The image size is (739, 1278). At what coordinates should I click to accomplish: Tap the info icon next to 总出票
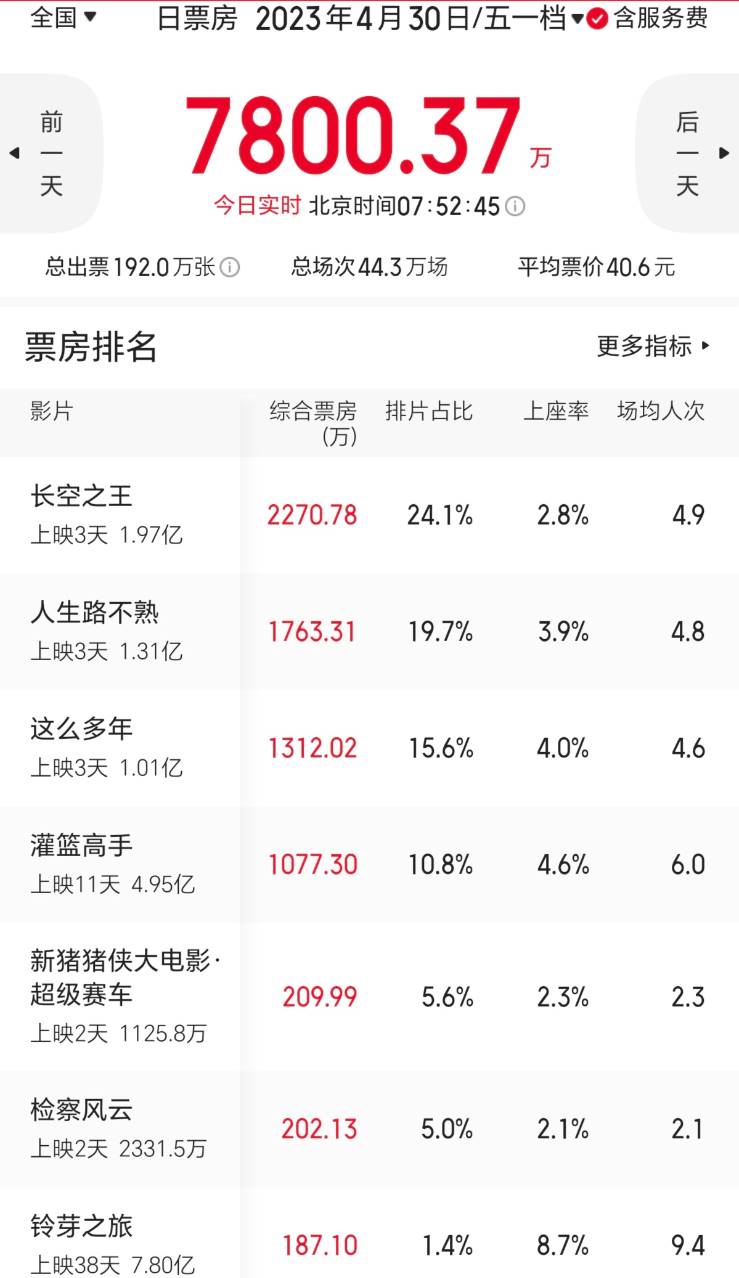[x=229, y=267]
